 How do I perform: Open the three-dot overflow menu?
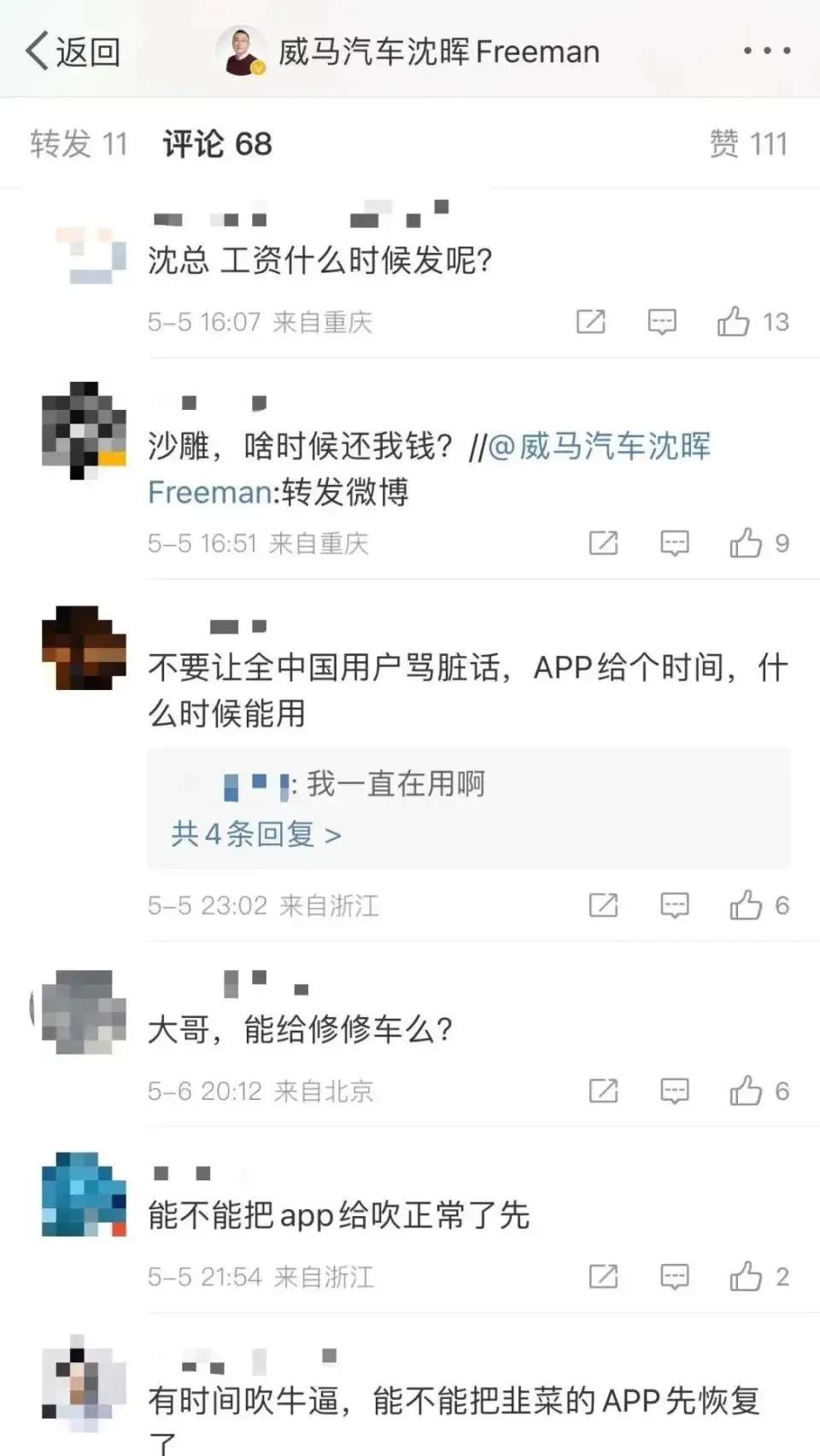tap(766, 51)
